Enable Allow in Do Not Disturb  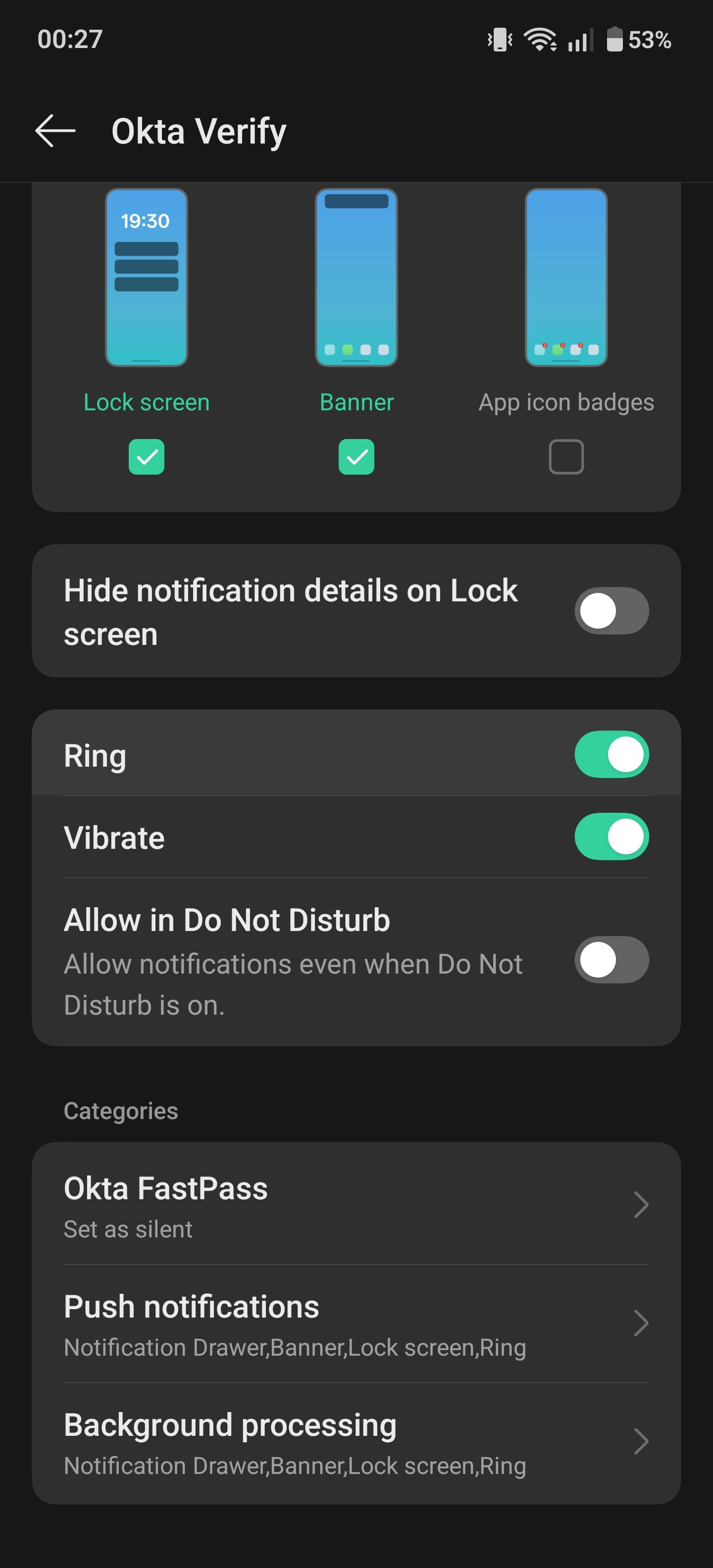click(611, 959)
